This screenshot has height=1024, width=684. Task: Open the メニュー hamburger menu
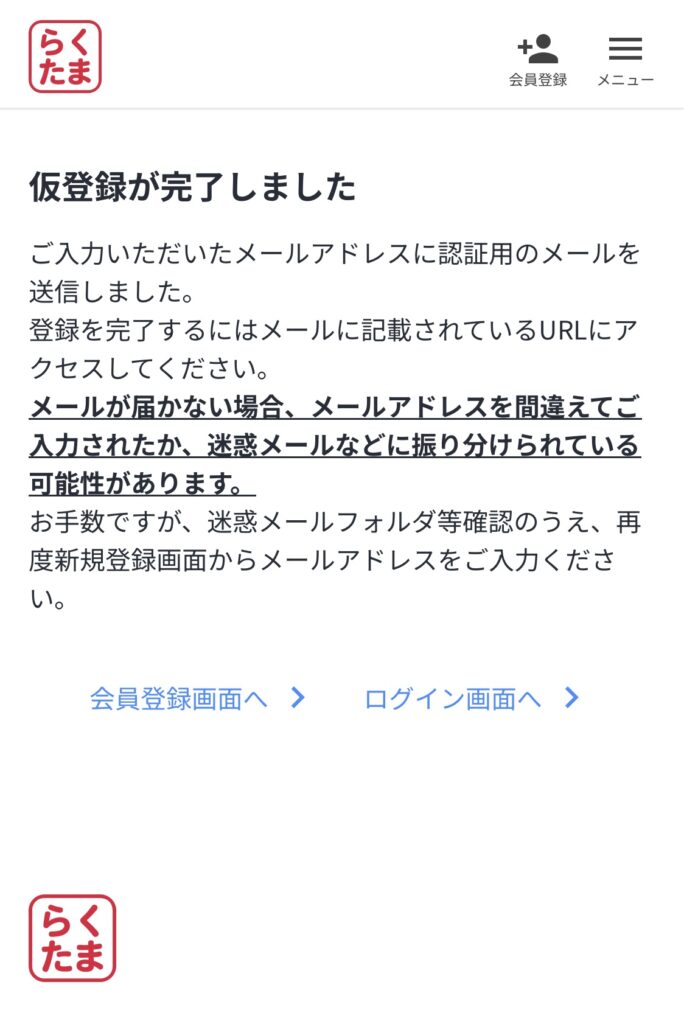point(625,59)
